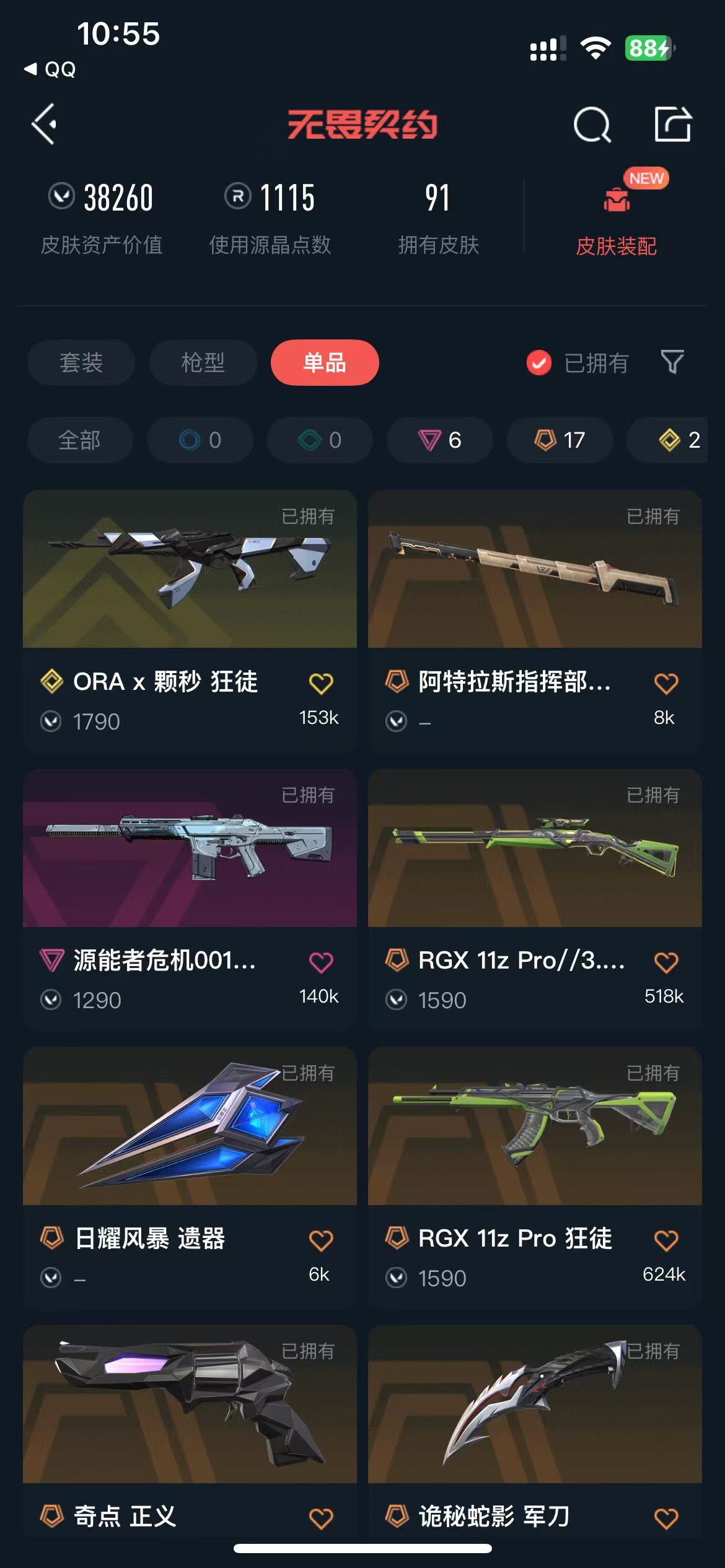Filter by the pink tier chip with 6
The width and height of the screenshot is (725, 1568).
[x=440, y=440]
